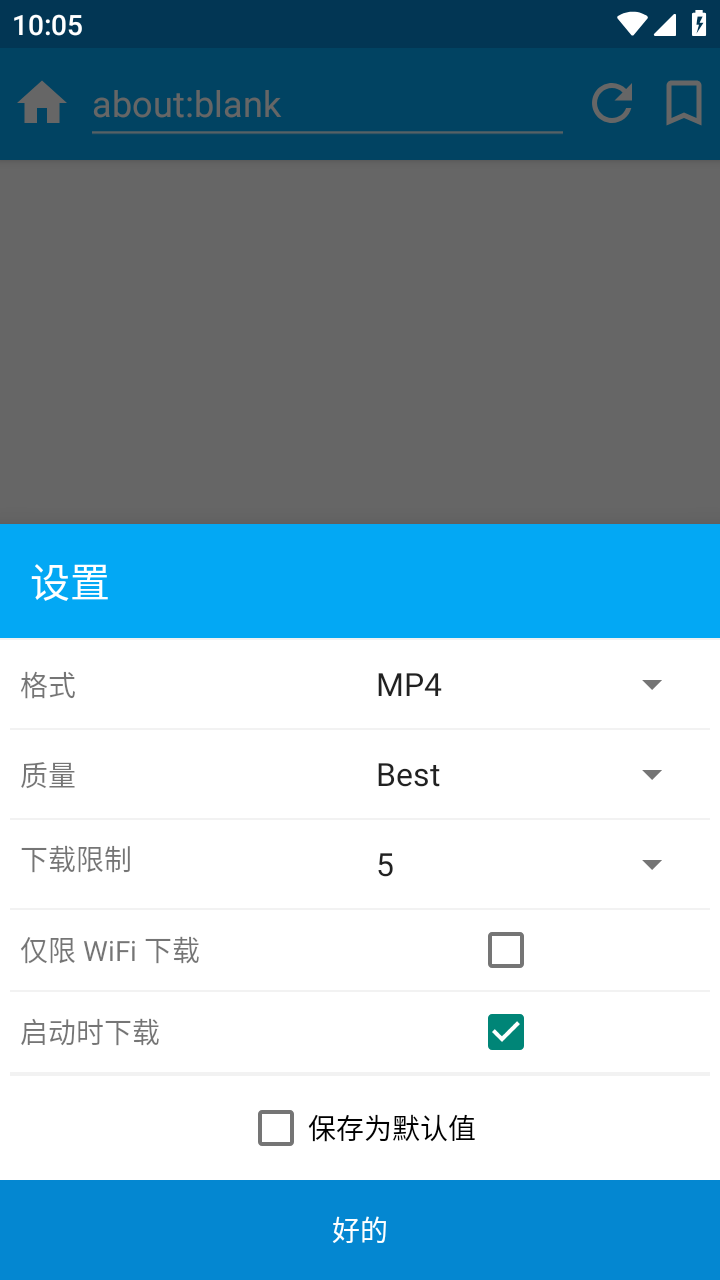The height and width of the screenshot is (1280, 720).
Task: Check the 保存为默认值 checkbox
Action: point(276,1128)
